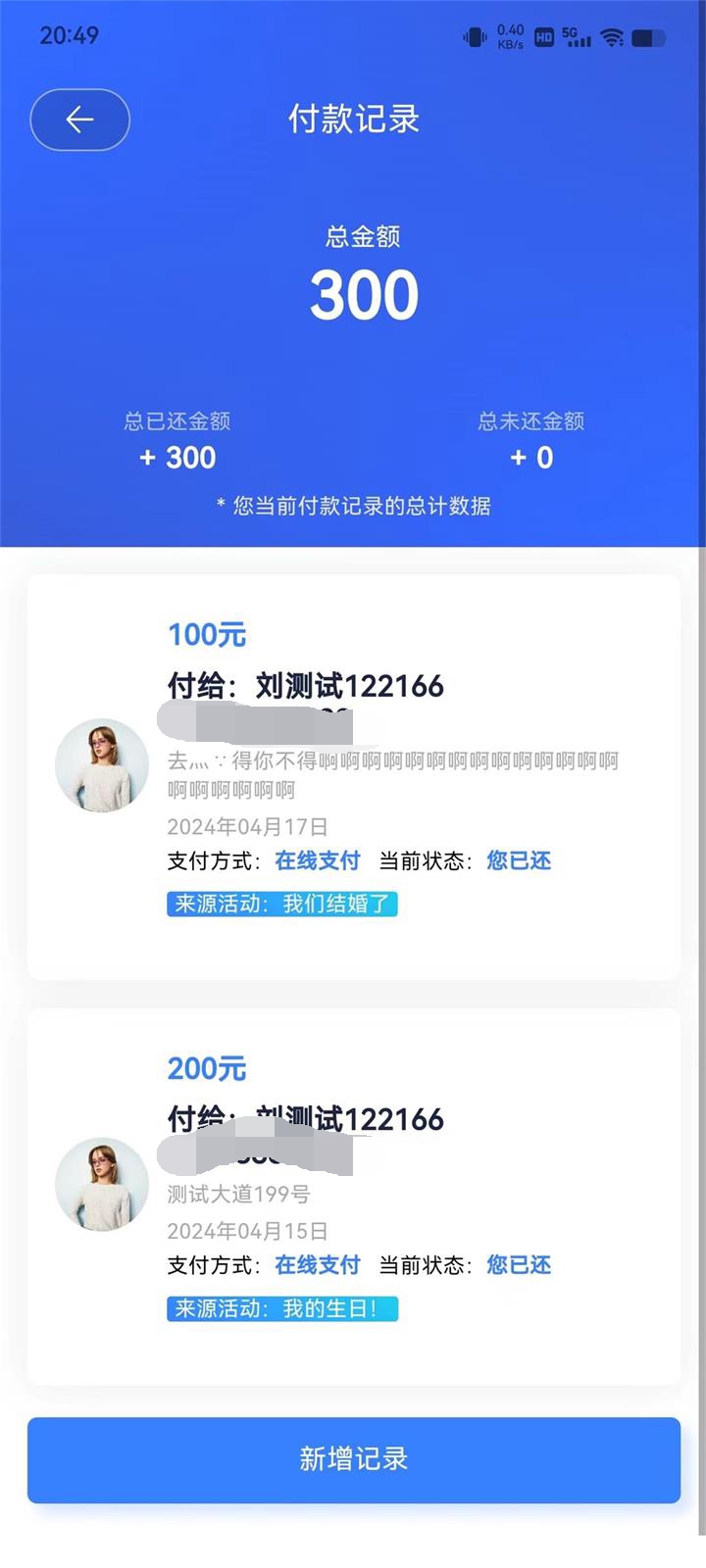Image resolution: width=706 pixels, height=1568 pixels.
Task: Click the 新增记录 button
Action: [353, 1459]
